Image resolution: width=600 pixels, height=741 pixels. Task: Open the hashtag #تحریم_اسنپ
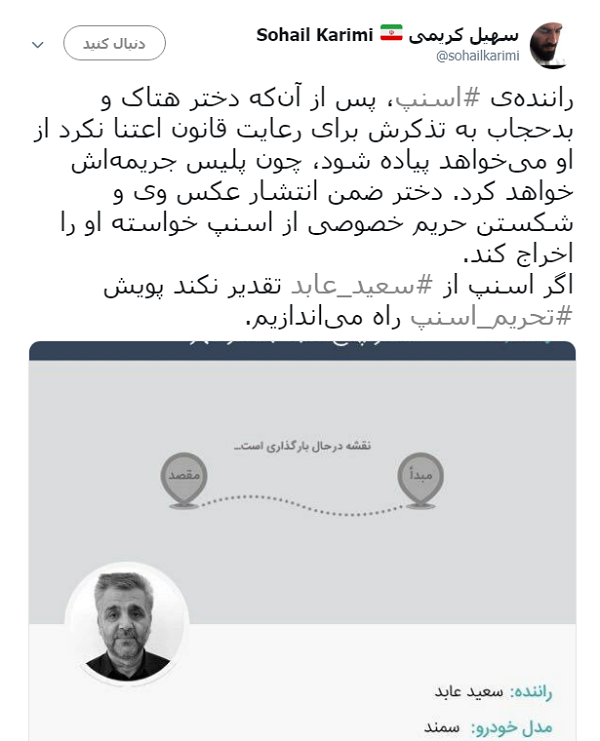pos(497,318)
